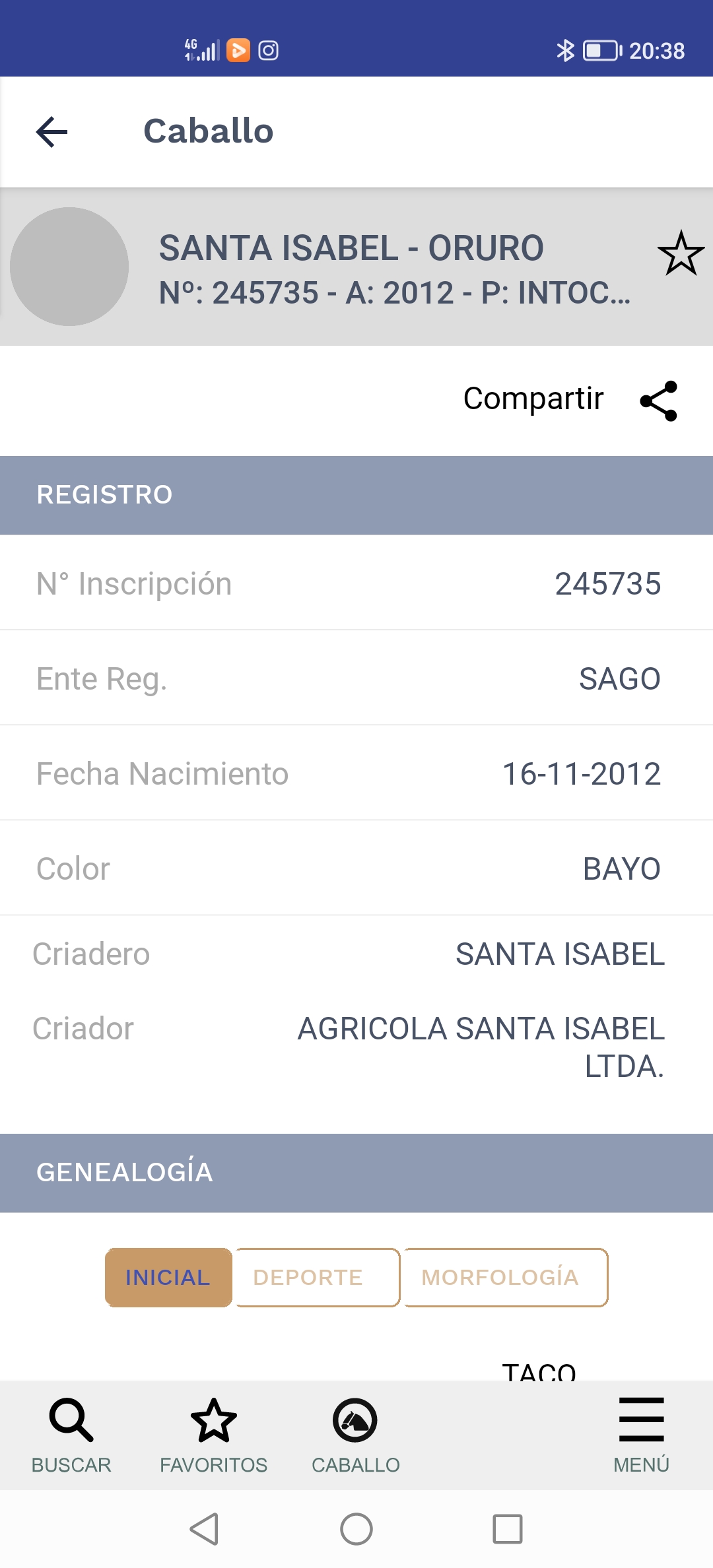Tap the system home button
713x1568 pixels.
[x=356, y=1529]
